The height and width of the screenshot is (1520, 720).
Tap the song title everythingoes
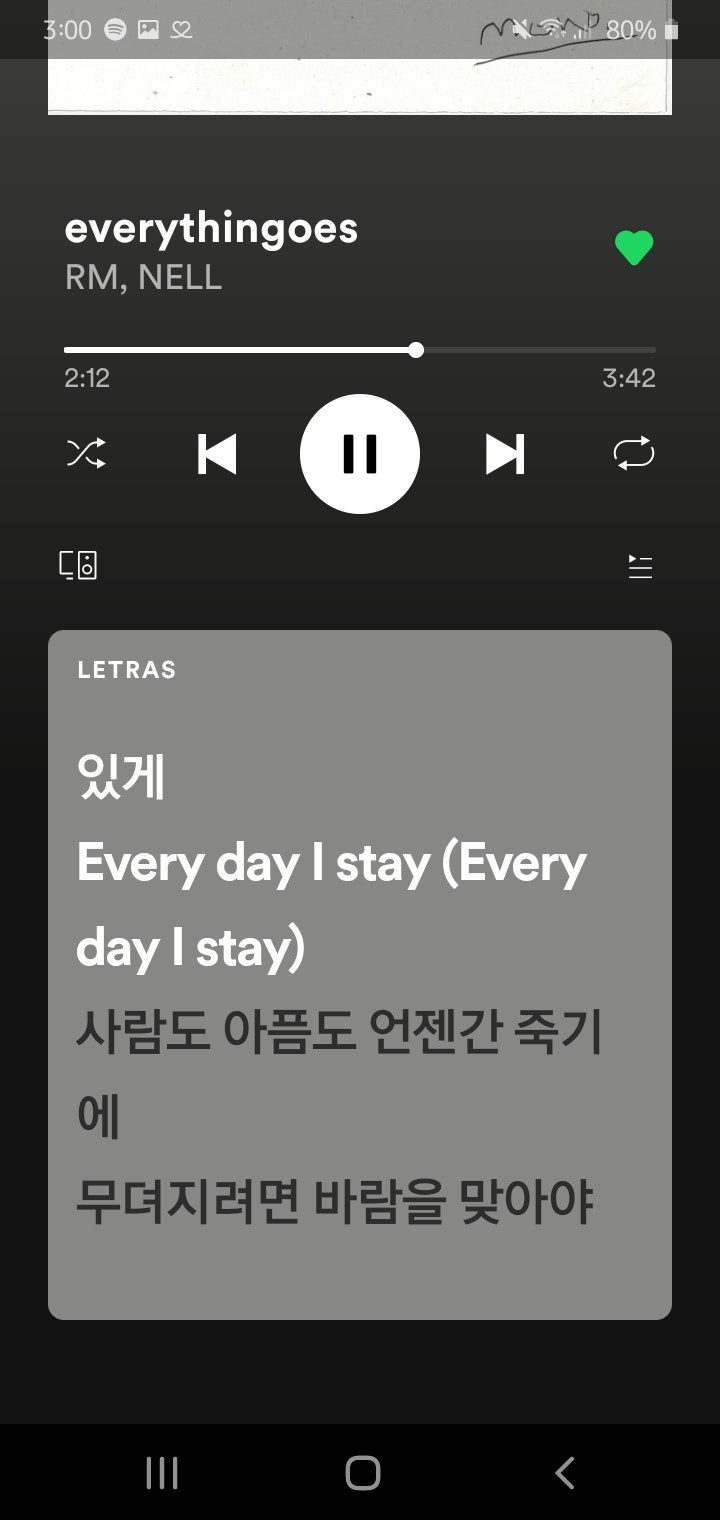pos(211,228)
